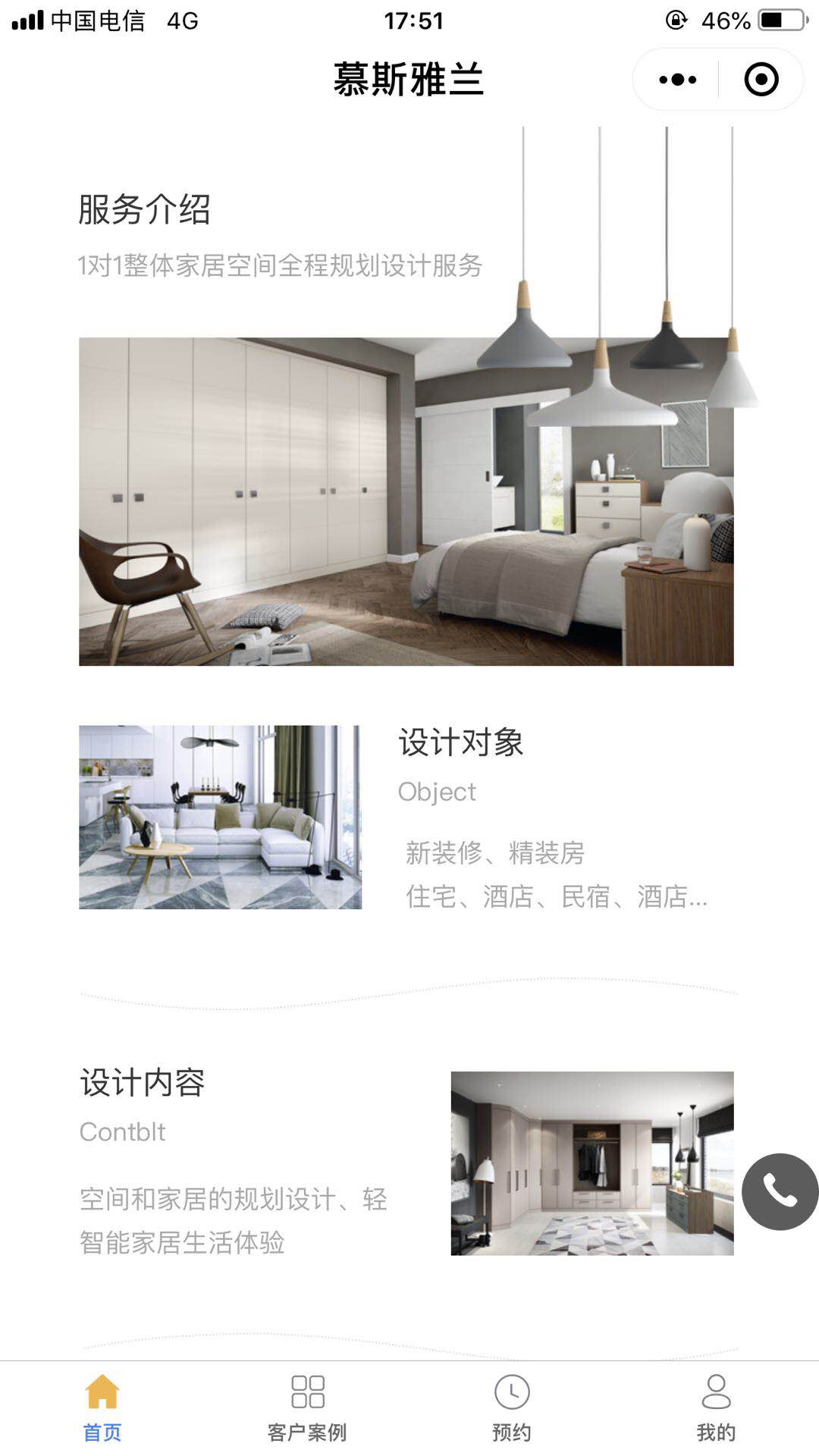Viewport: 819px width, 1456px height.
Task: Close the mini program via circle button
Action: 761,80
